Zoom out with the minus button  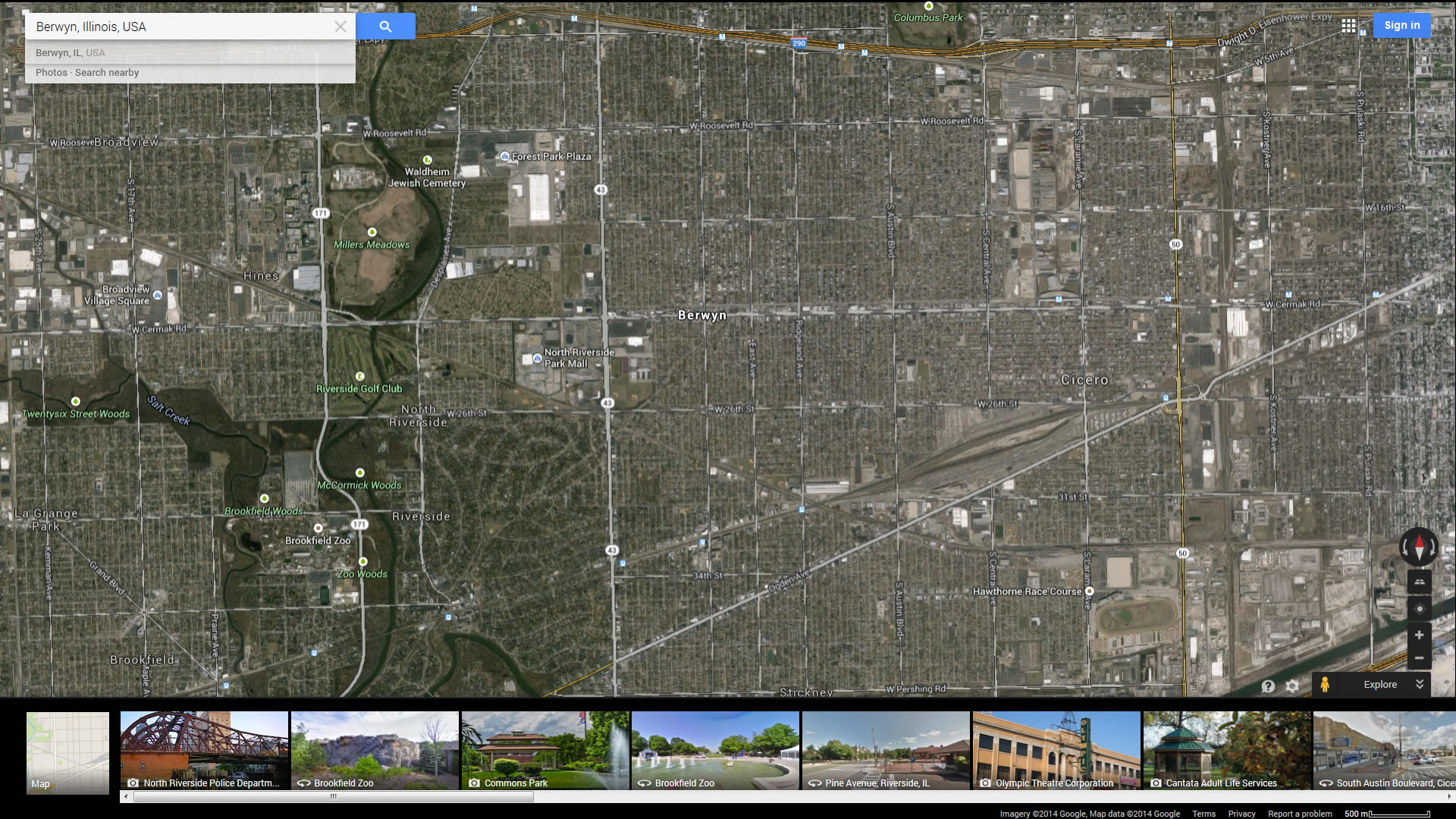pos(1419,657)
